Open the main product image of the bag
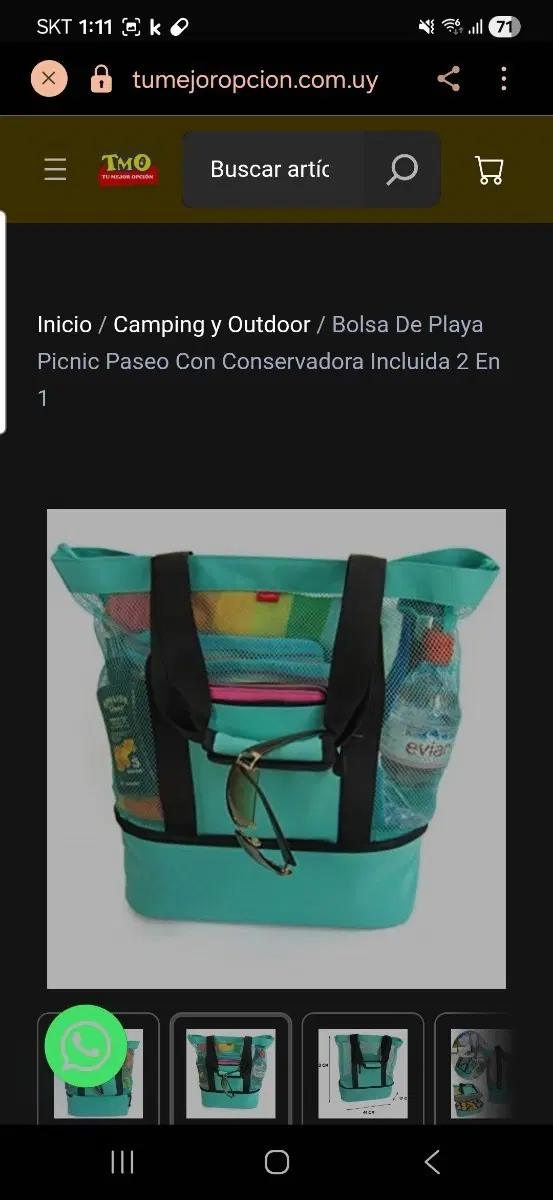 pyautogui.click(x=276, y=749)
